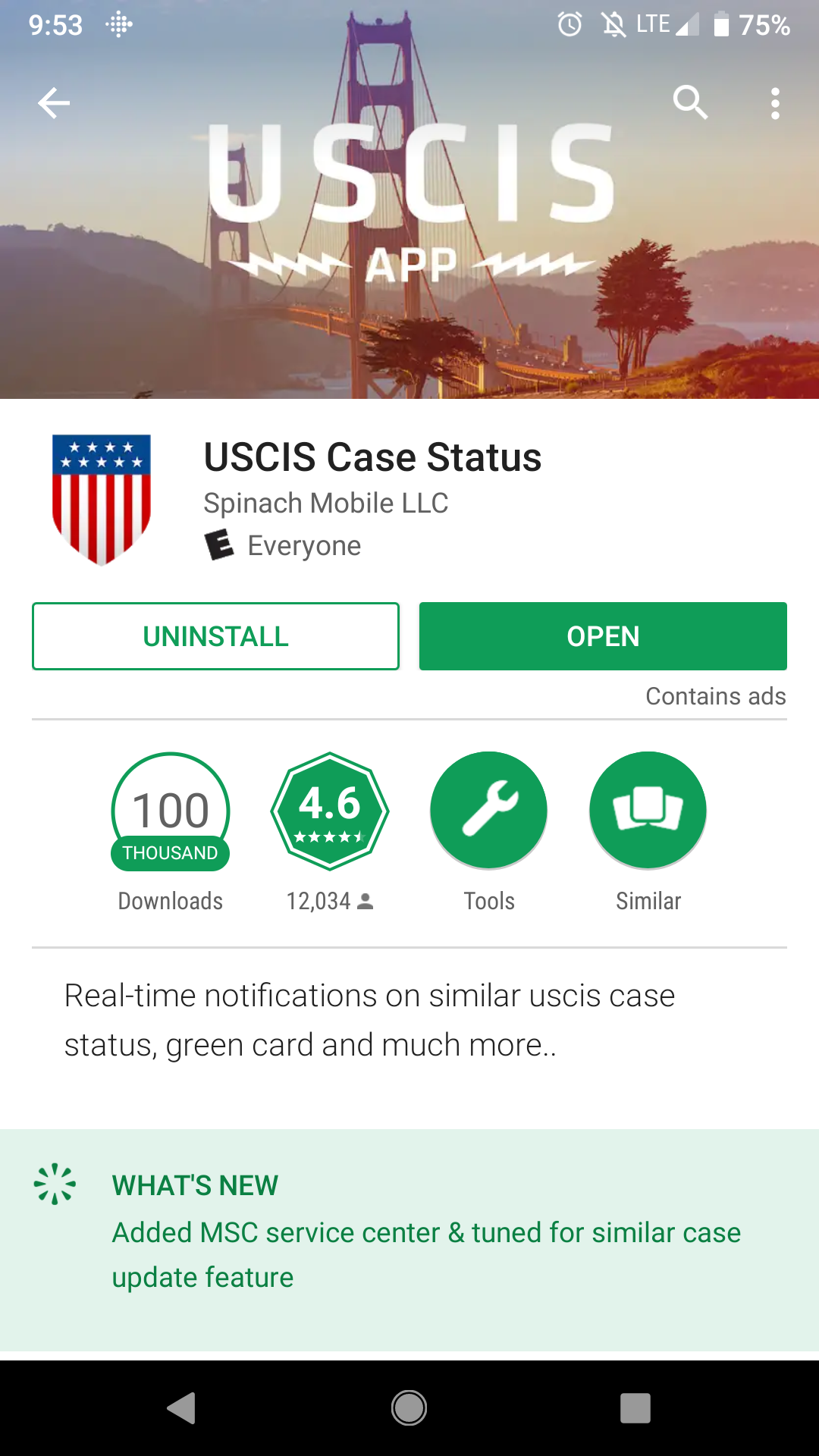Open the USCIS Case Status app
The image size is (819, 1456).
[x=603, y=636]
